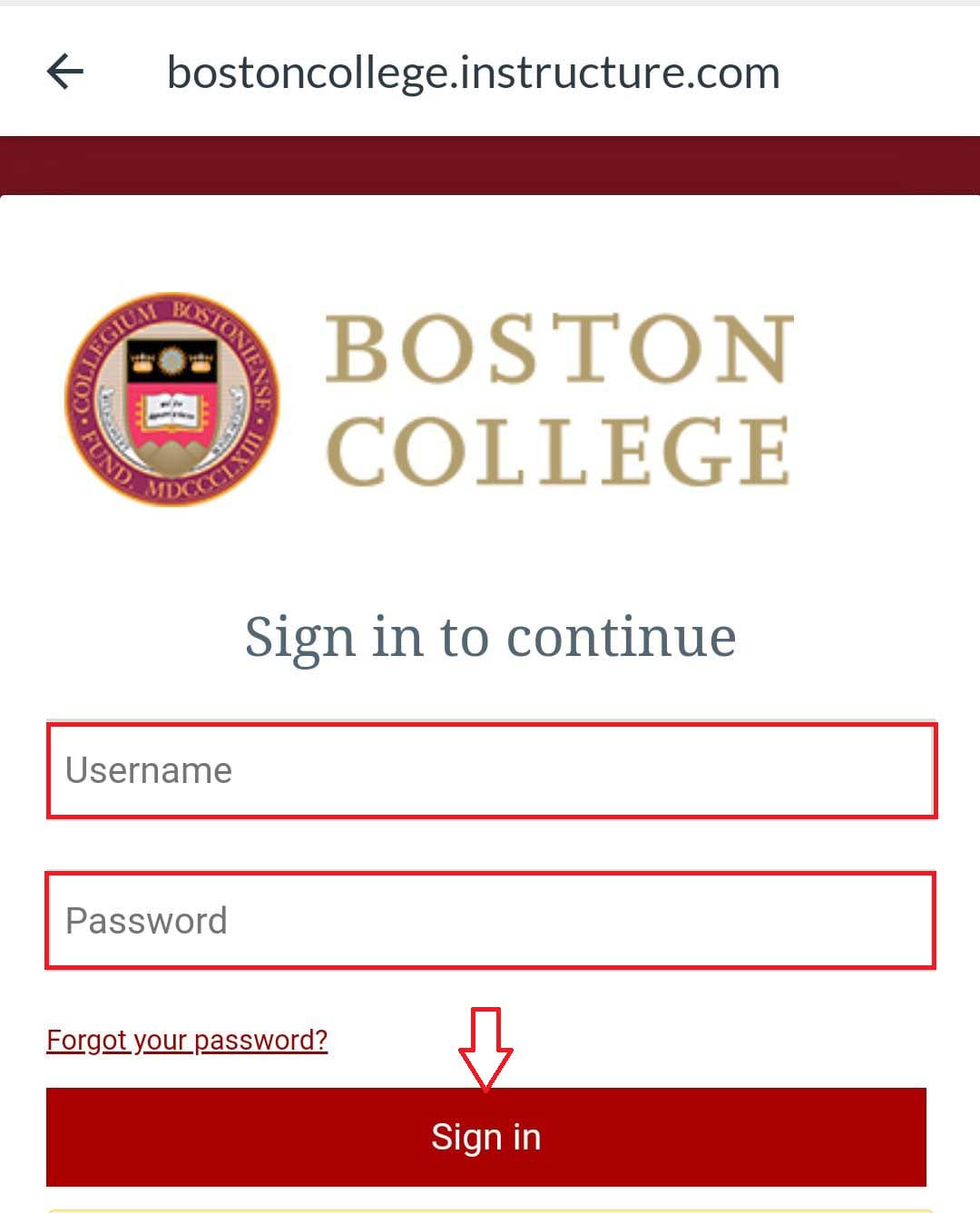Go back using the arrow icon
The height and width of the screenshot is (1213, 980).
coord(65,72)
